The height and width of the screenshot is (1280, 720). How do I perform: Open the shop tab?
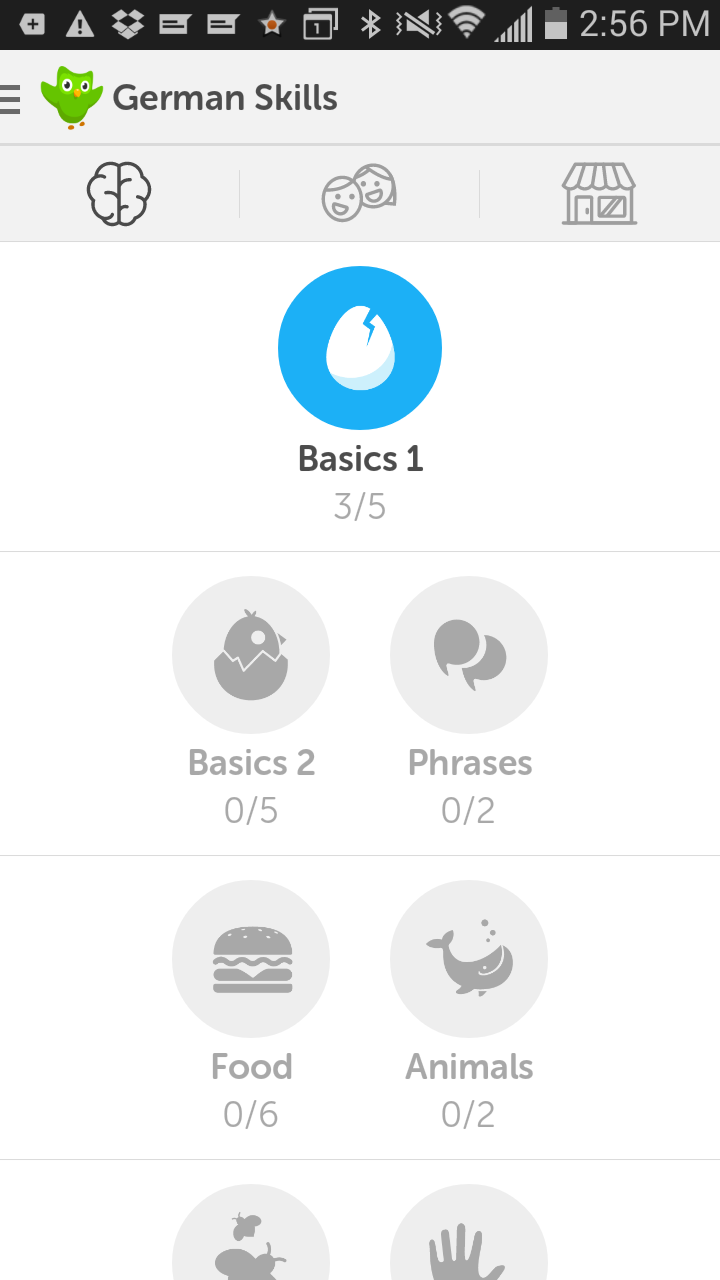[599, 194]
